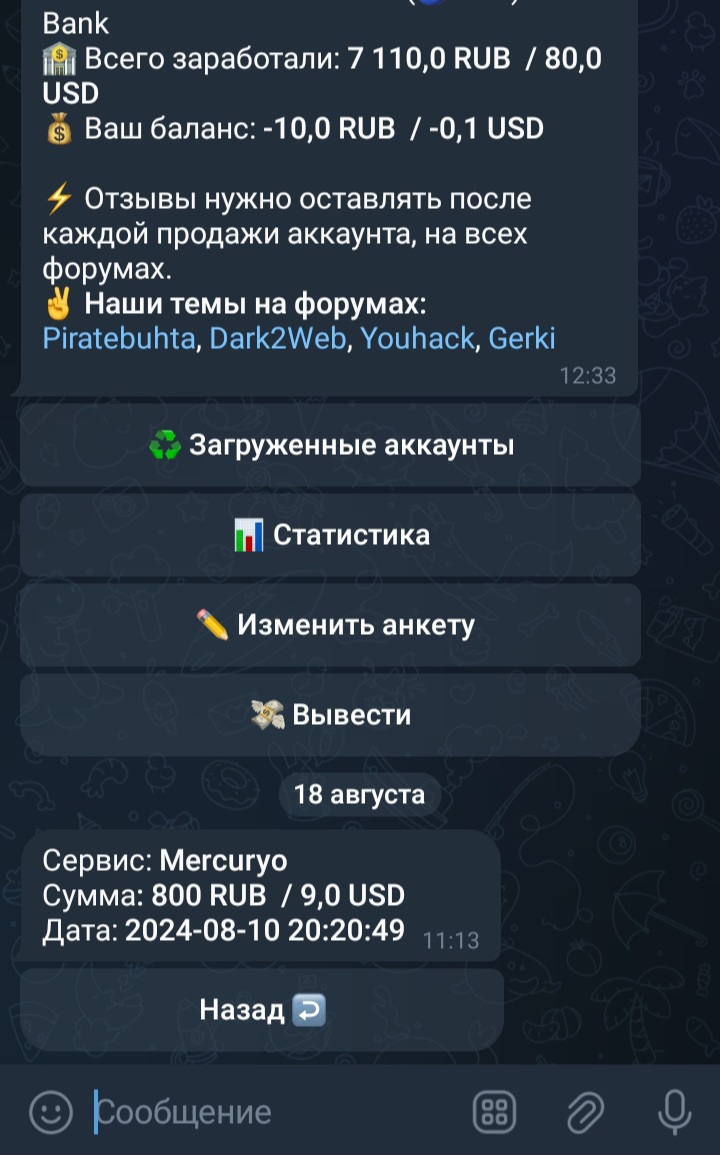Tap the Назад back button
This screenshot has height=1155, width=720.
click(262, 1010)
